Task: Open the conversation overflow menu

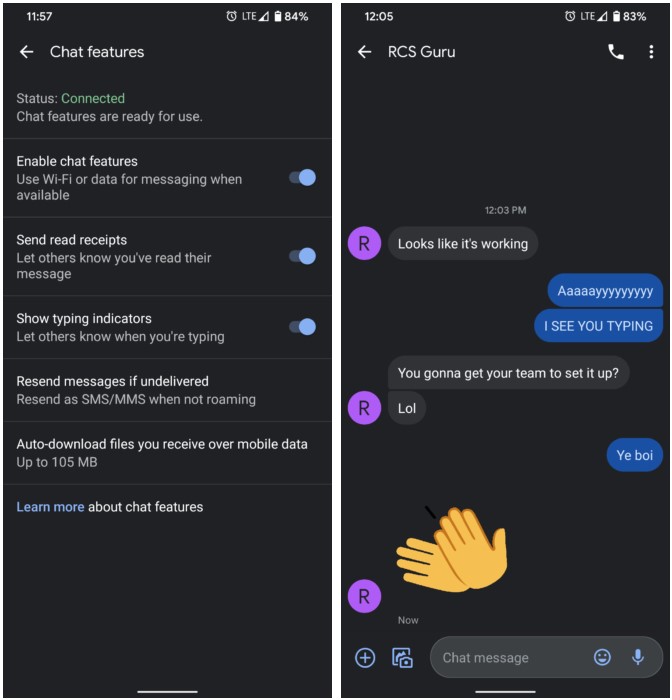Action: (650, 52)
